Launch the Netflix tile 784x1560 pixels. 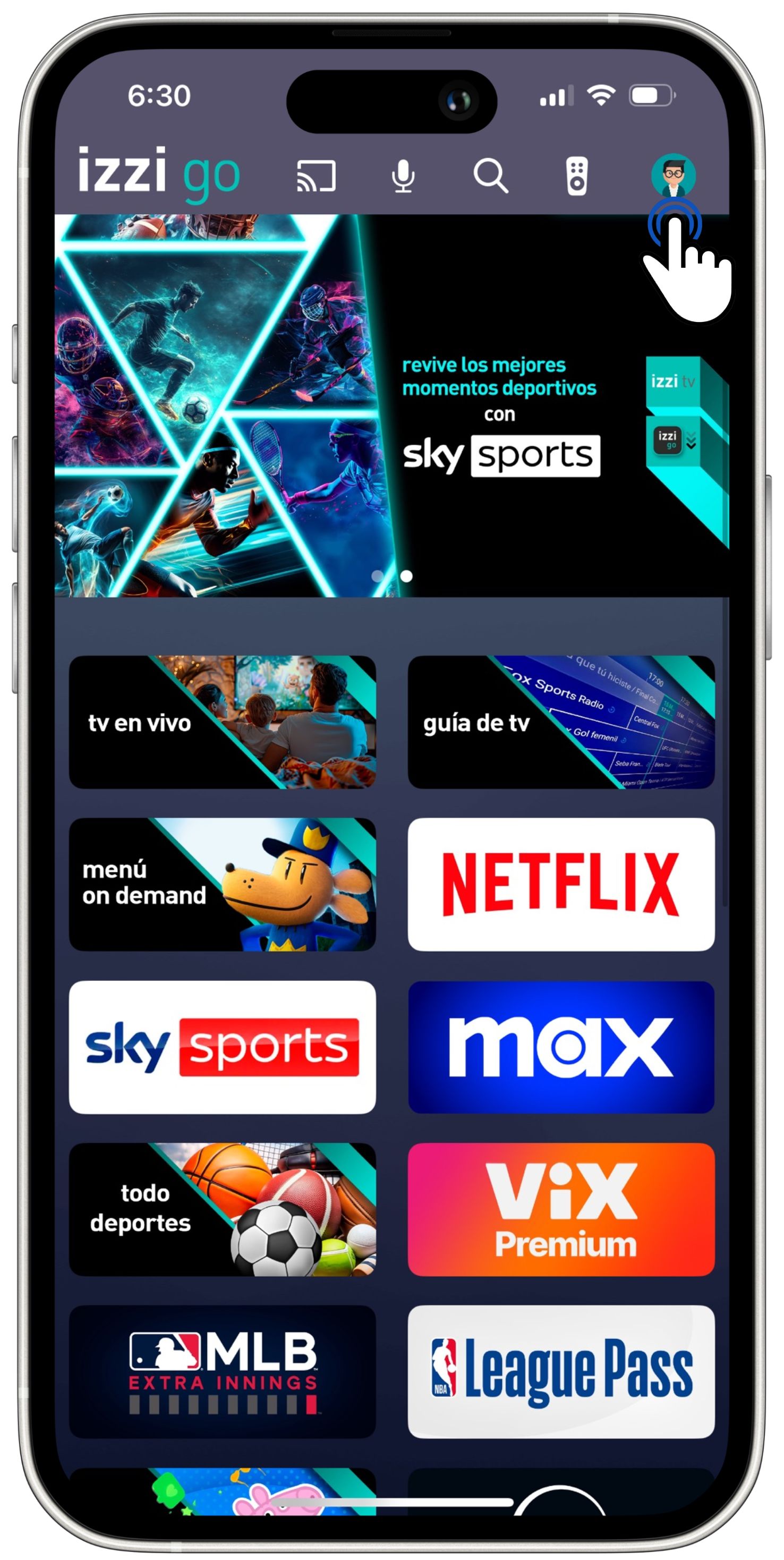(x=561, y=884)
